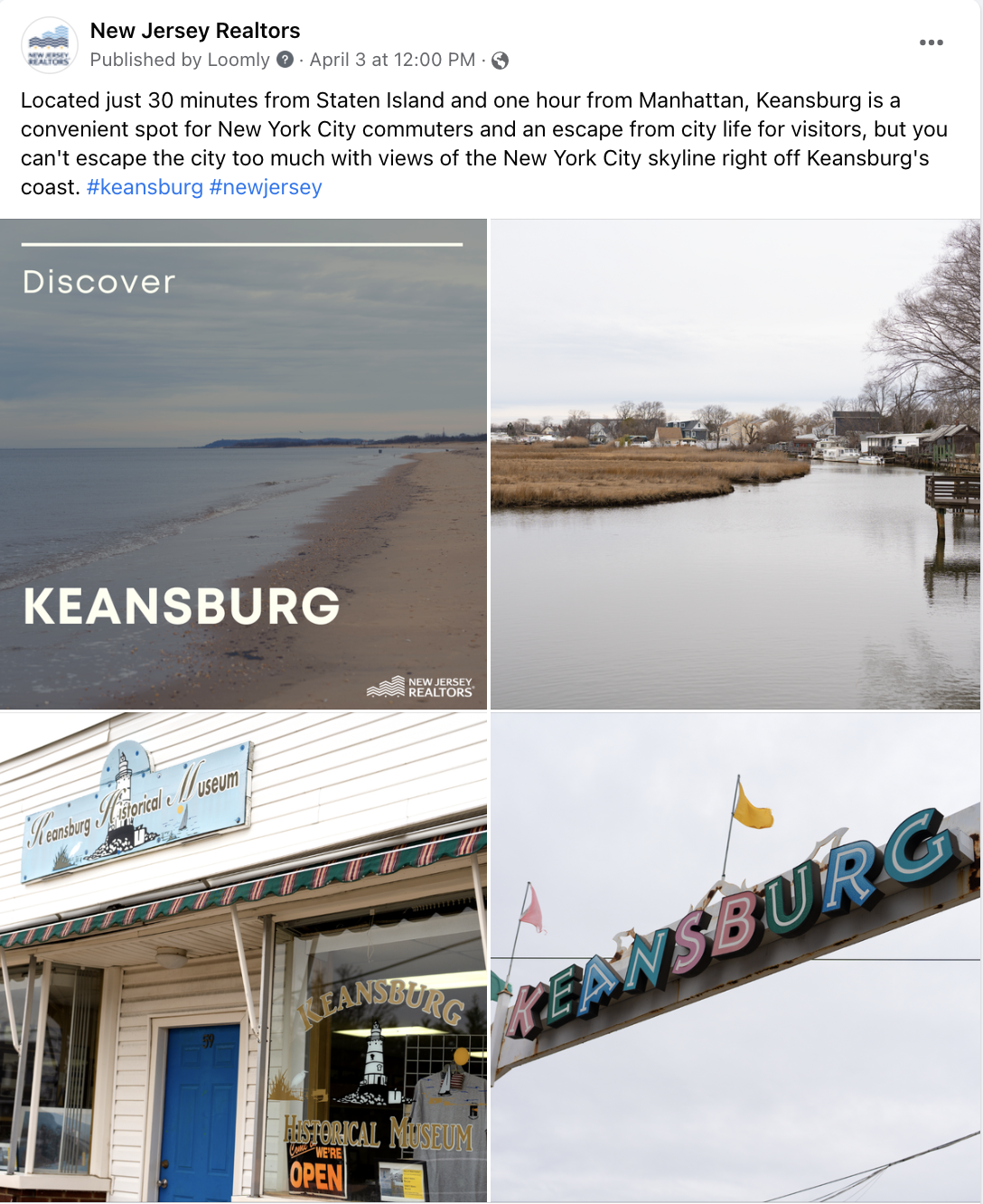Open the Discover Keansburg beach photo
This screenshot has height=1204, width=983.
point(243,464)
